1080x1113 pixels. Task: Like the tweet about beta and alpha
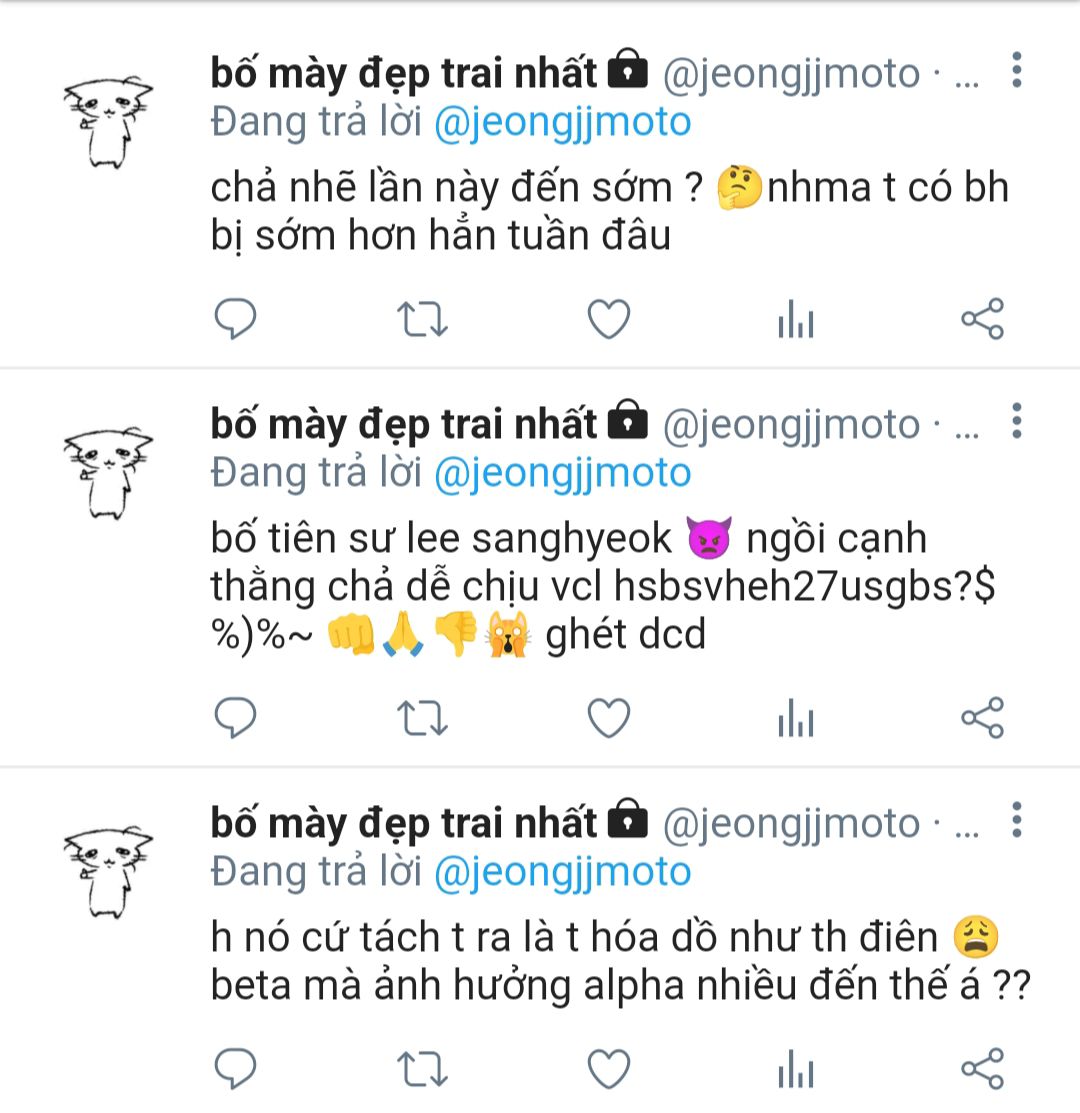coord(608,1069)
